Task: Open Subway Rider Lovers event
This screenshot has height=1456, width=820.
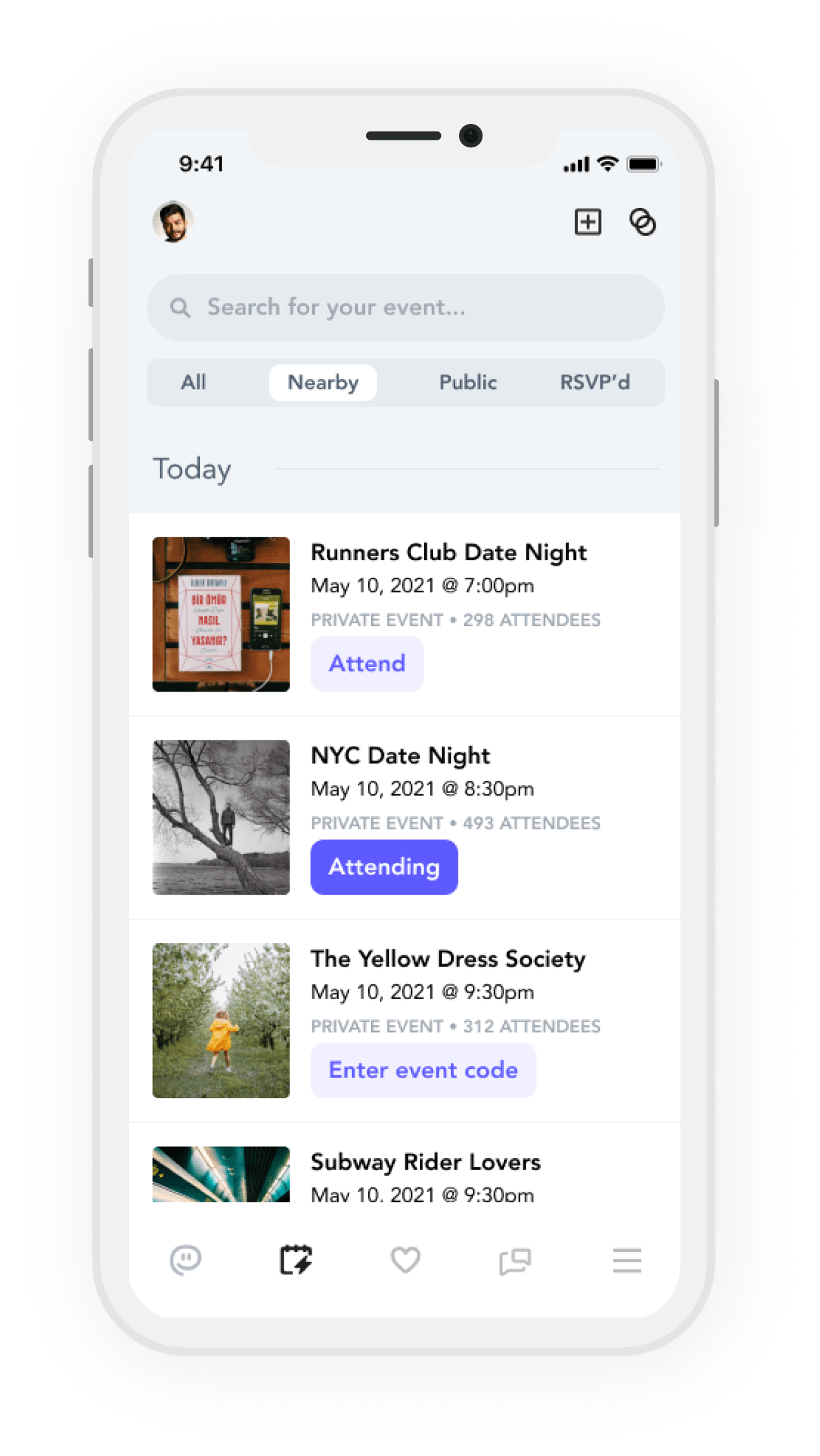Action: (x=425, y=1163)
